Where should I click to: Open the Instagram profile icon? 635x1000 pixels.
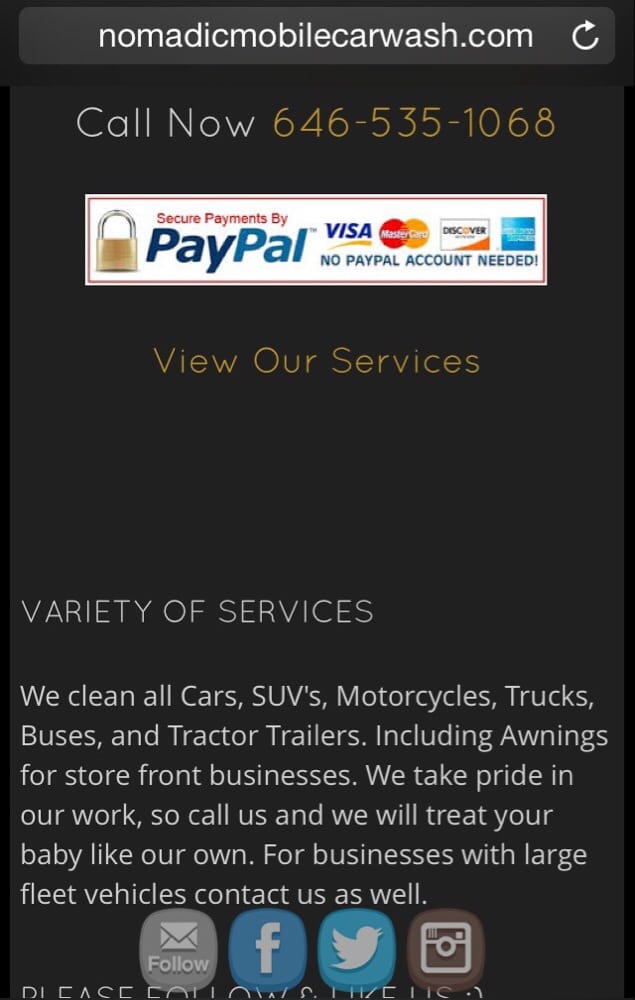pos(446,949)
